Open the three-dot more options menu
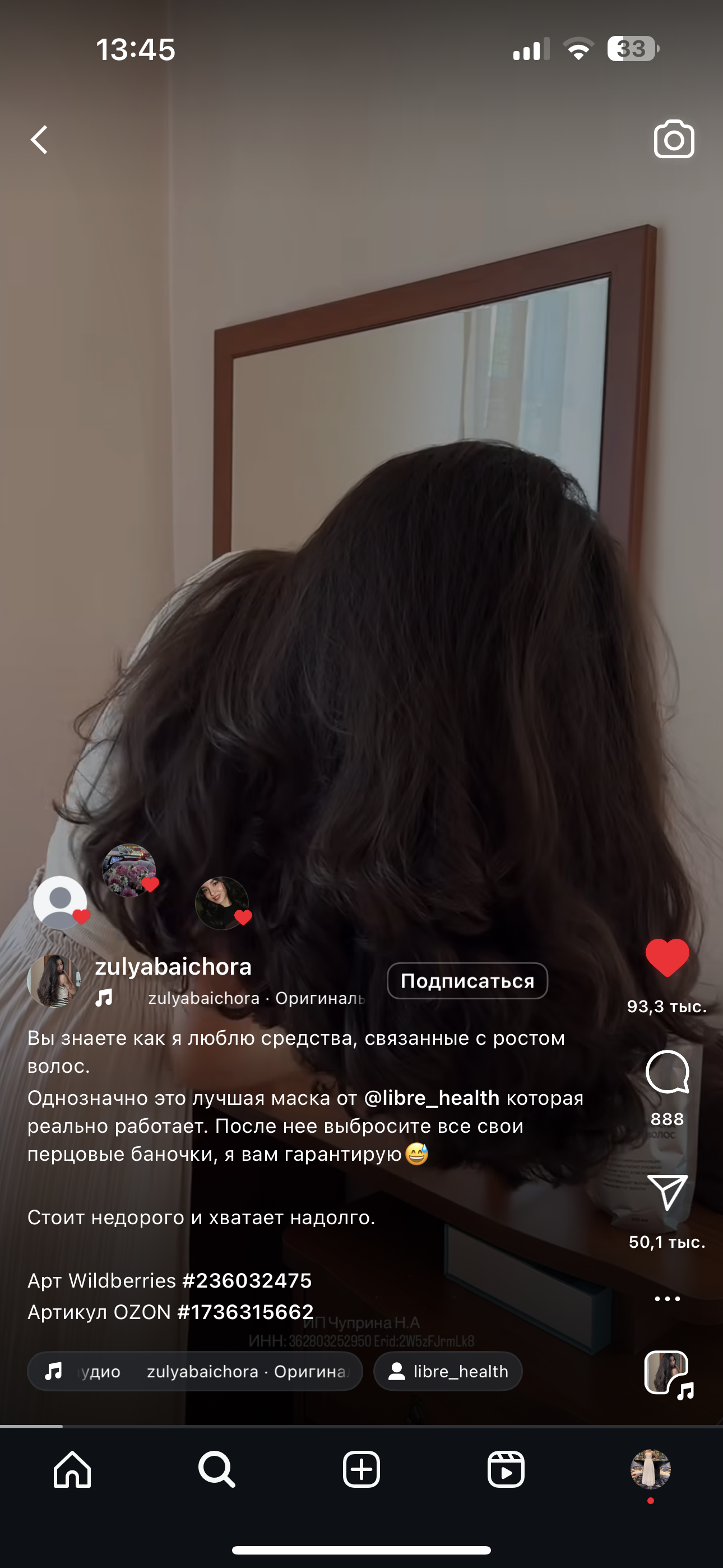This screenshot has height=1568, width=723. click(x=667, y=1299)
